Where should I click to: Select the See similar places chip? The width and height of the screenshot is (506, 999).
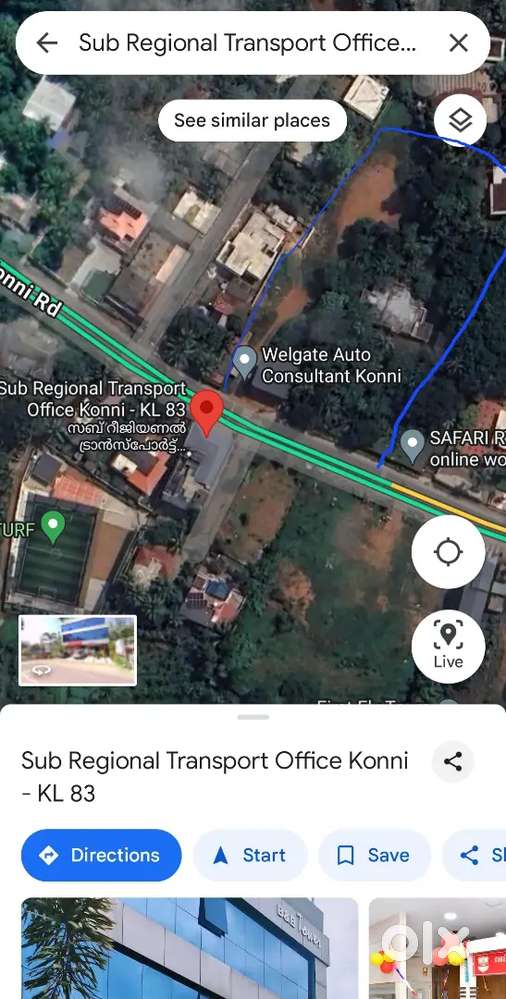pos(252,120)
